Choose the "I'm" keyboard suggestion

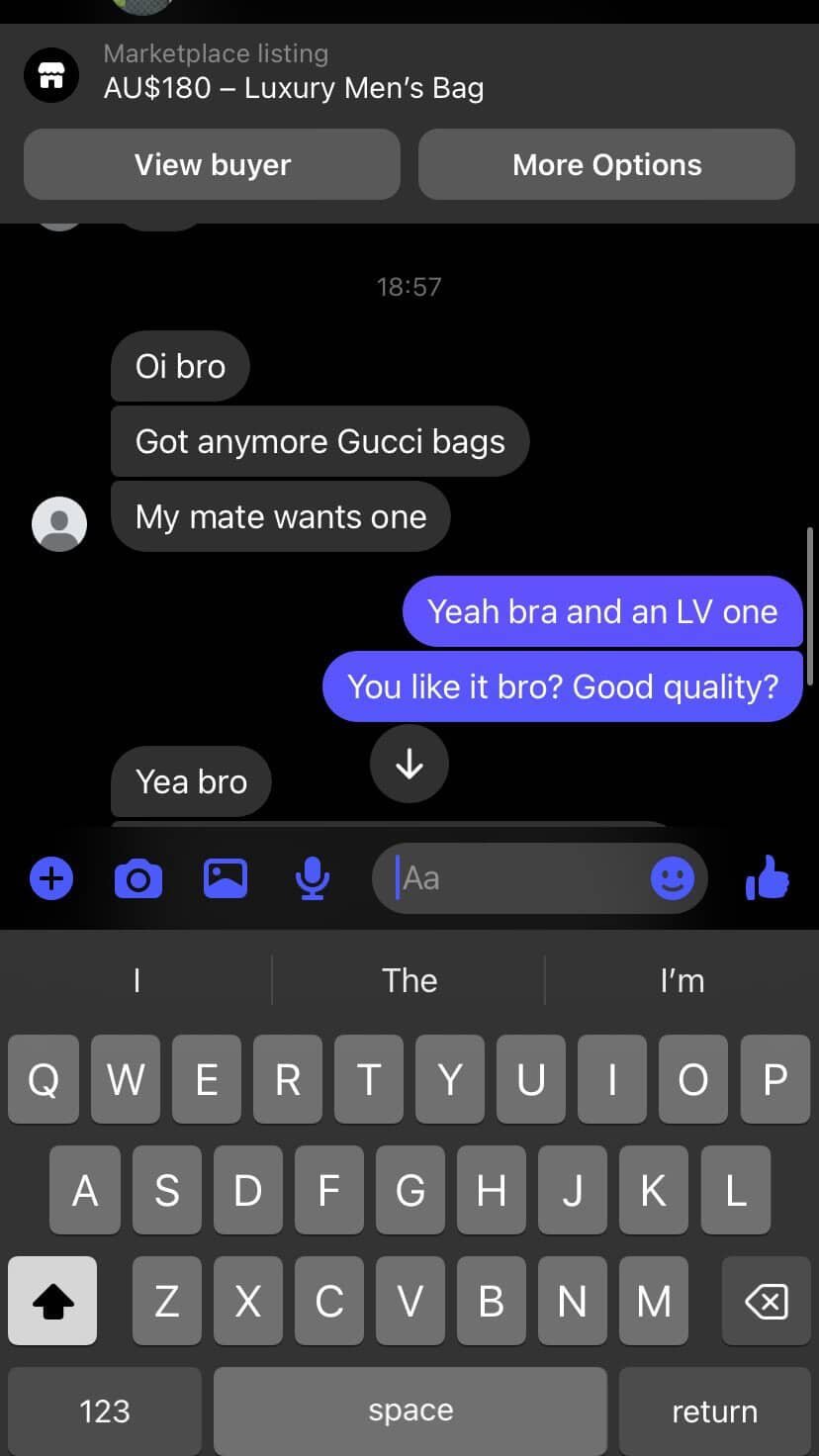682,980
